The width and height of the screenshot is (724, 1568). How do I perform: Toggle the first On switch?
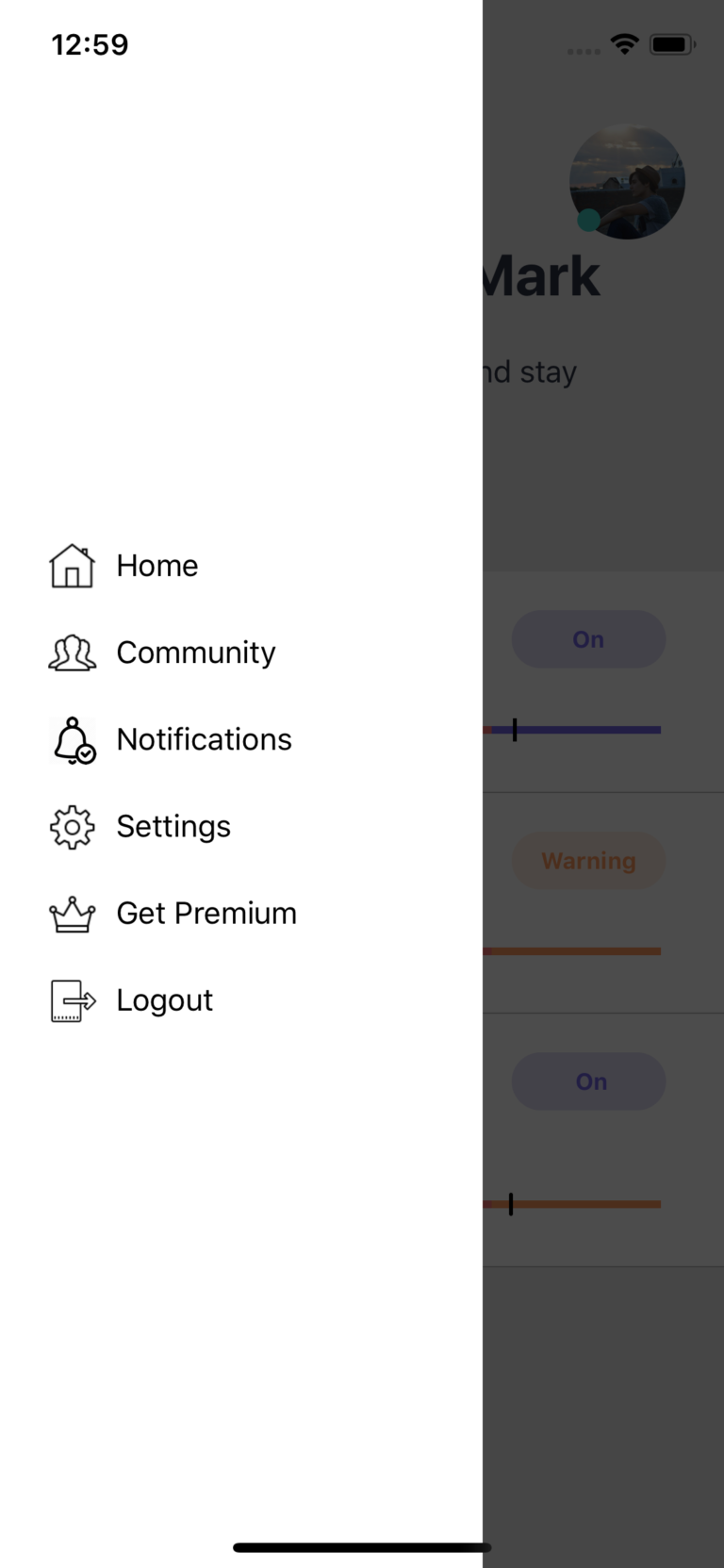(588, 638)
